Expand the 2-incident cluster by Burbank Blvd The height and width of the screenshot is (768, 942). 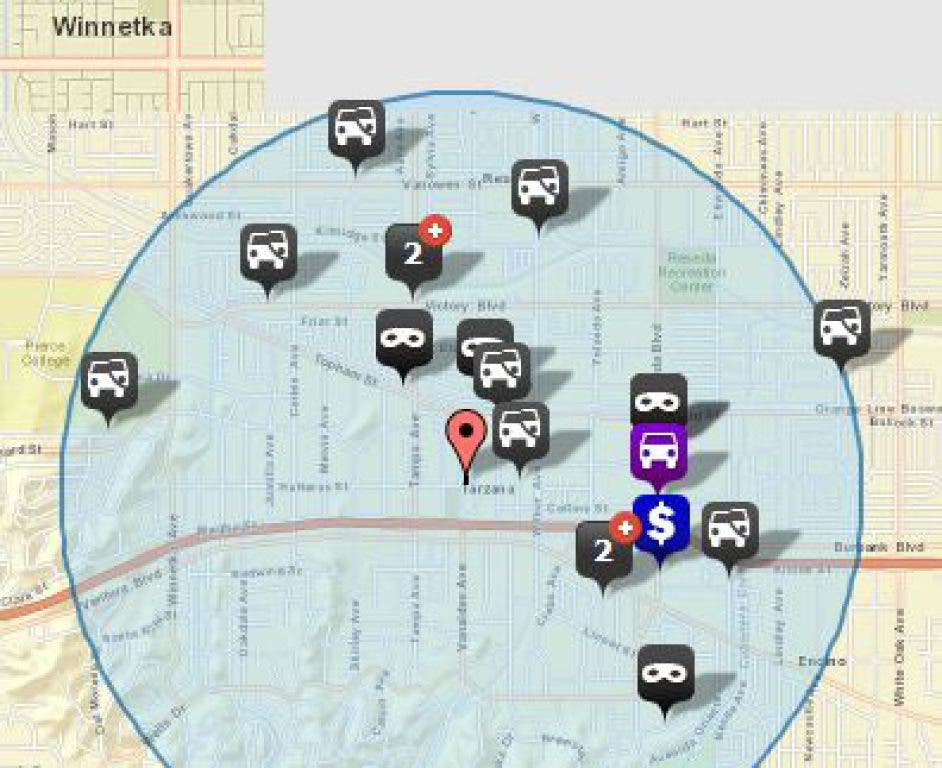click(x=604, y=550)
